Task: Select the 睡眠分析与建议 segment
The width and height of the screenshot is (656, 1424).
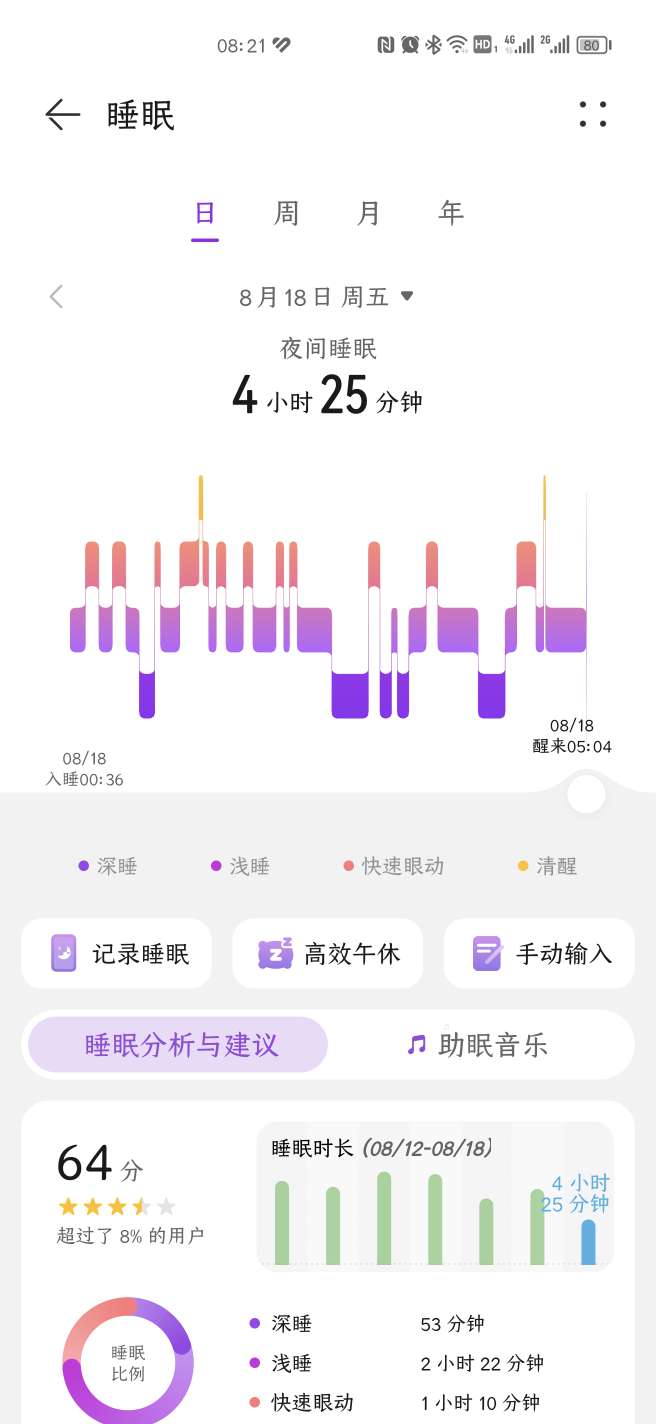Action: (178, 1045)
